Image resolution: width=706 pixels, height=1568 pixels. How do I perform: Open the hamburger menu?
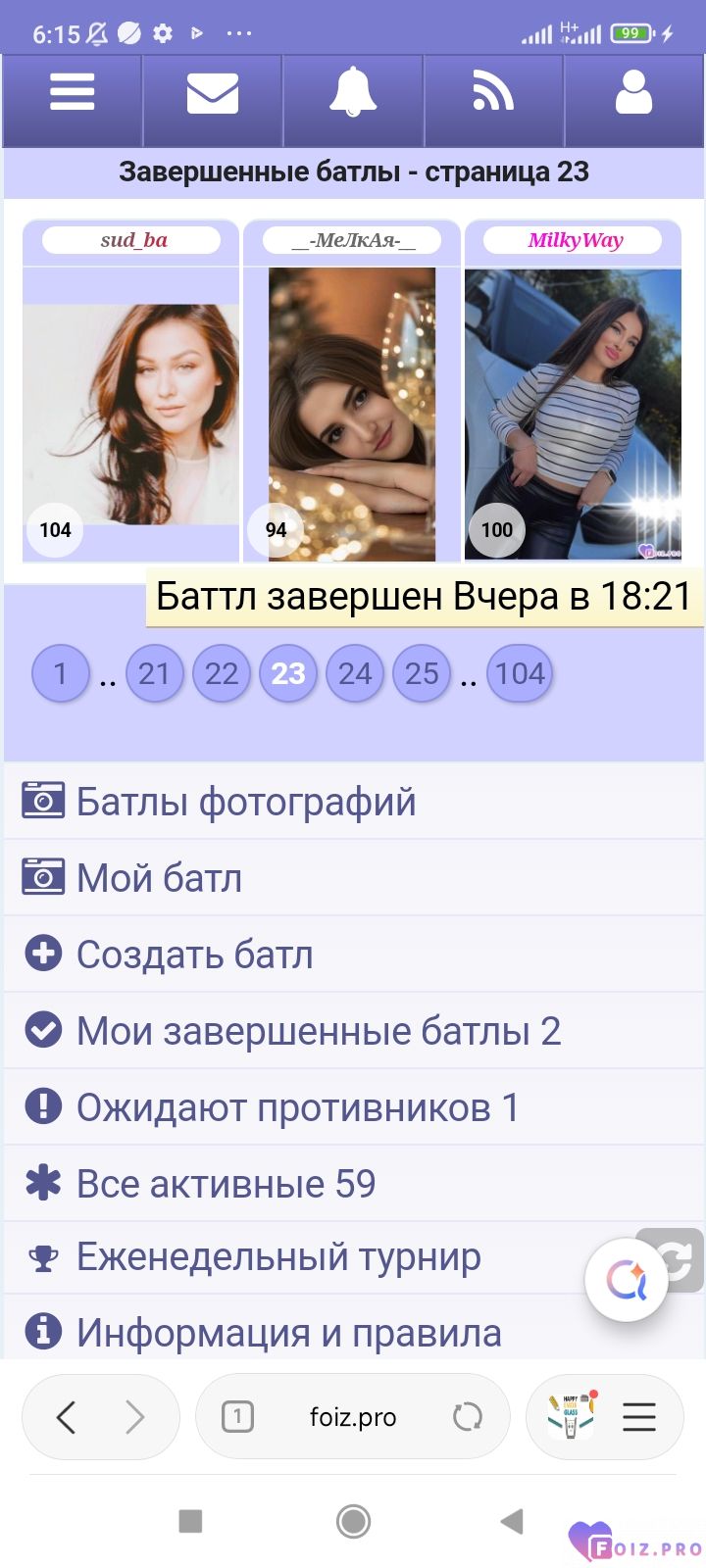(x=73, y=94)
